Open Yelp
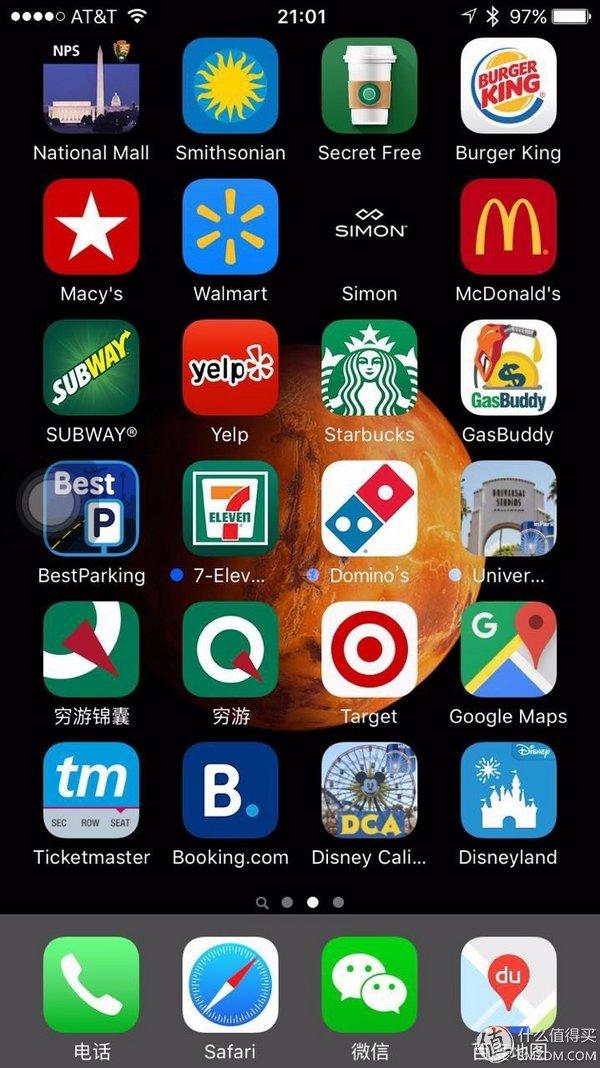 pos(230,367)
